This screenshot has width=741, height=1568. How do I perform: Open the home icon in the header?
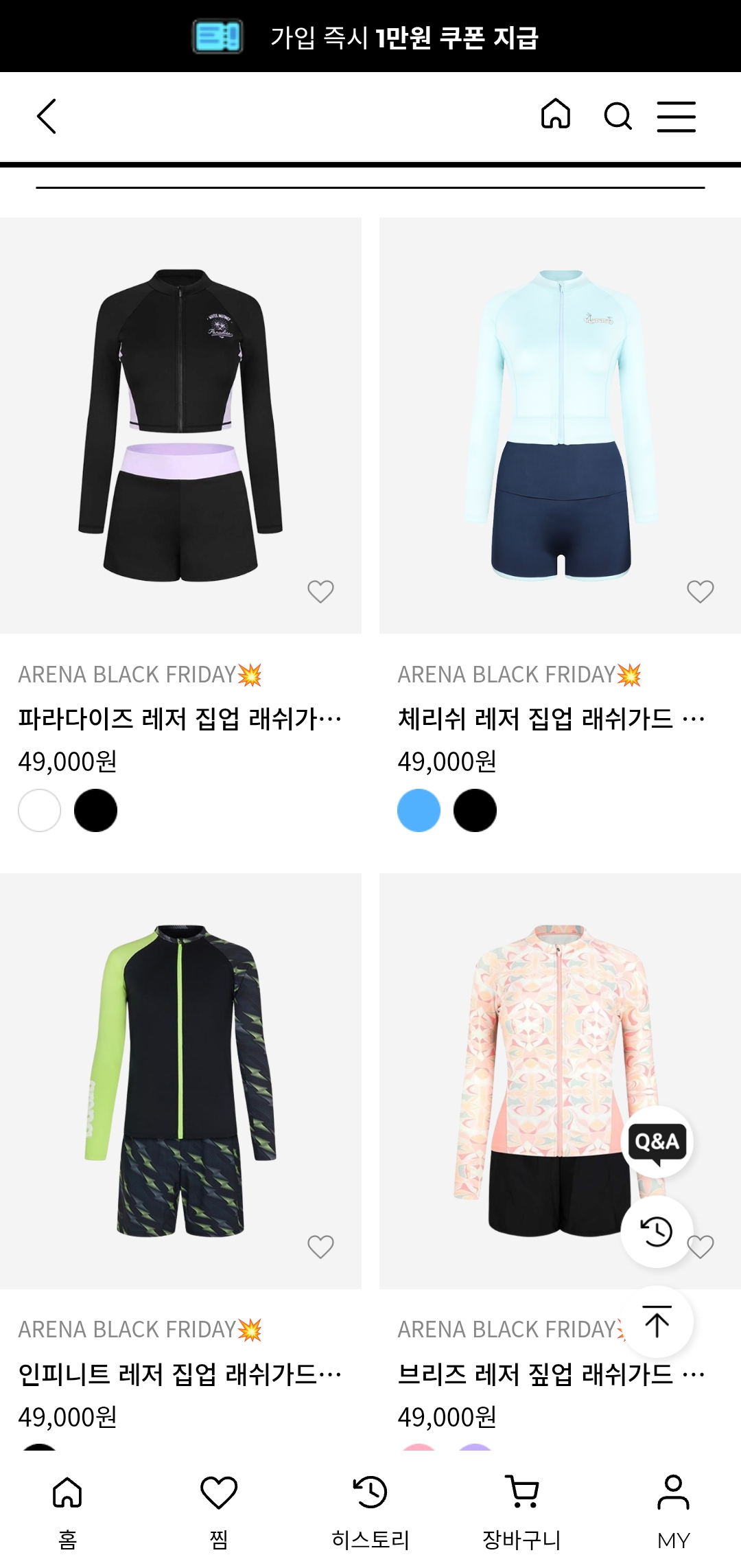pos(555,114)
